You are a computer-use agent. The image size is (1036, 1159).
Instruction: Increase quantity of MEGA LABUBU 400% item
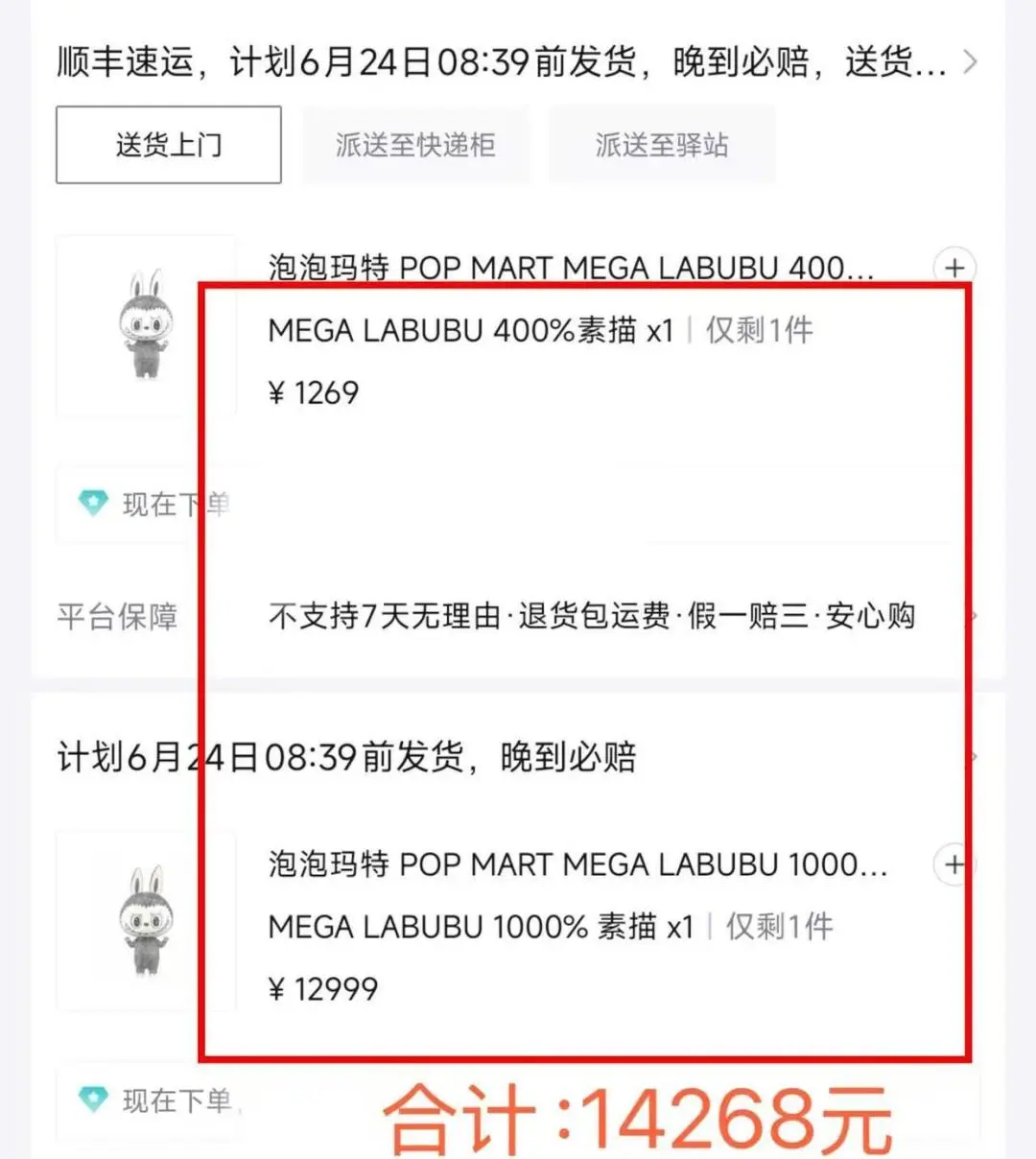[954, 268]
